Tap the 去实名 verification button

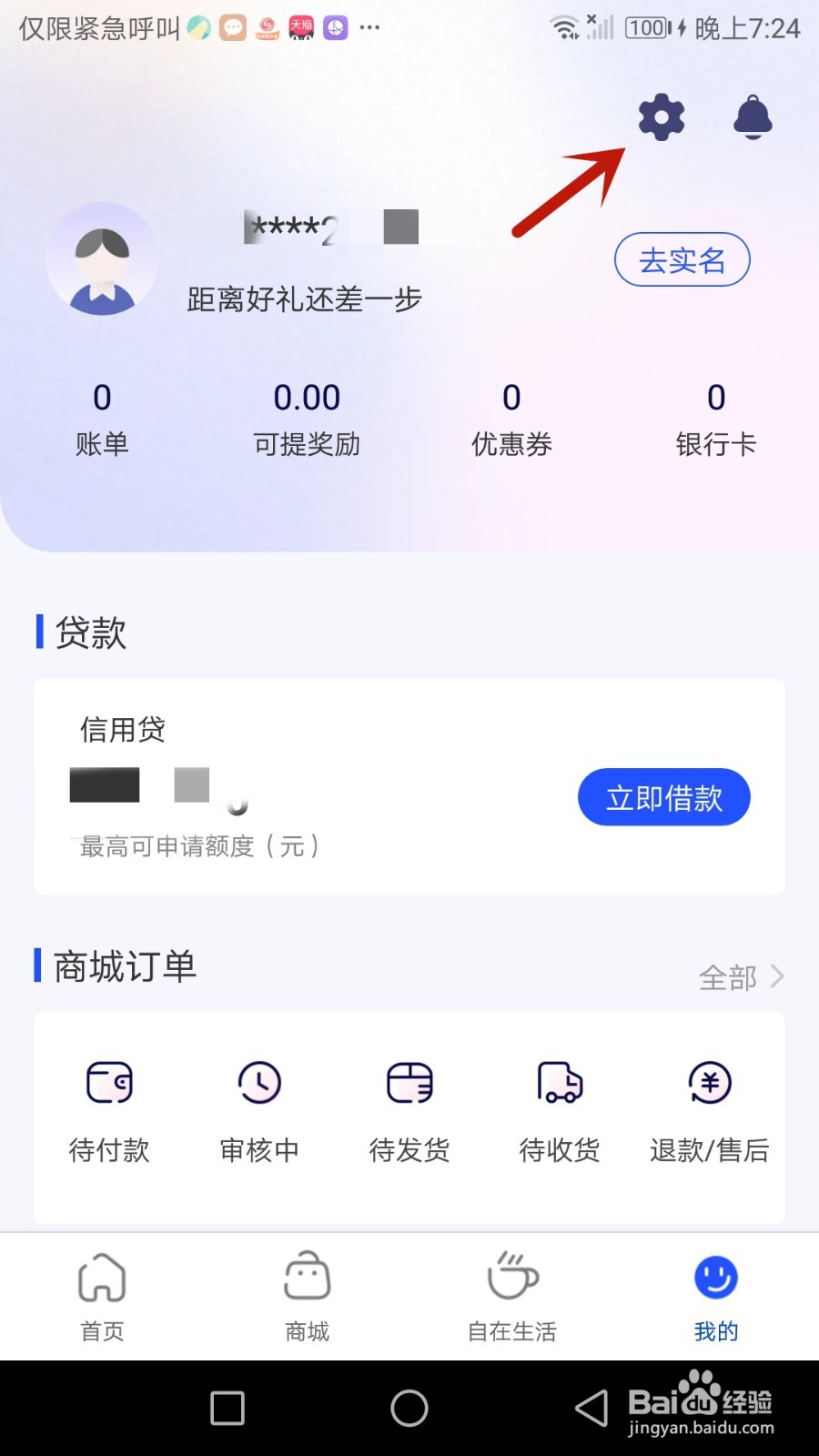click(682, 260)
